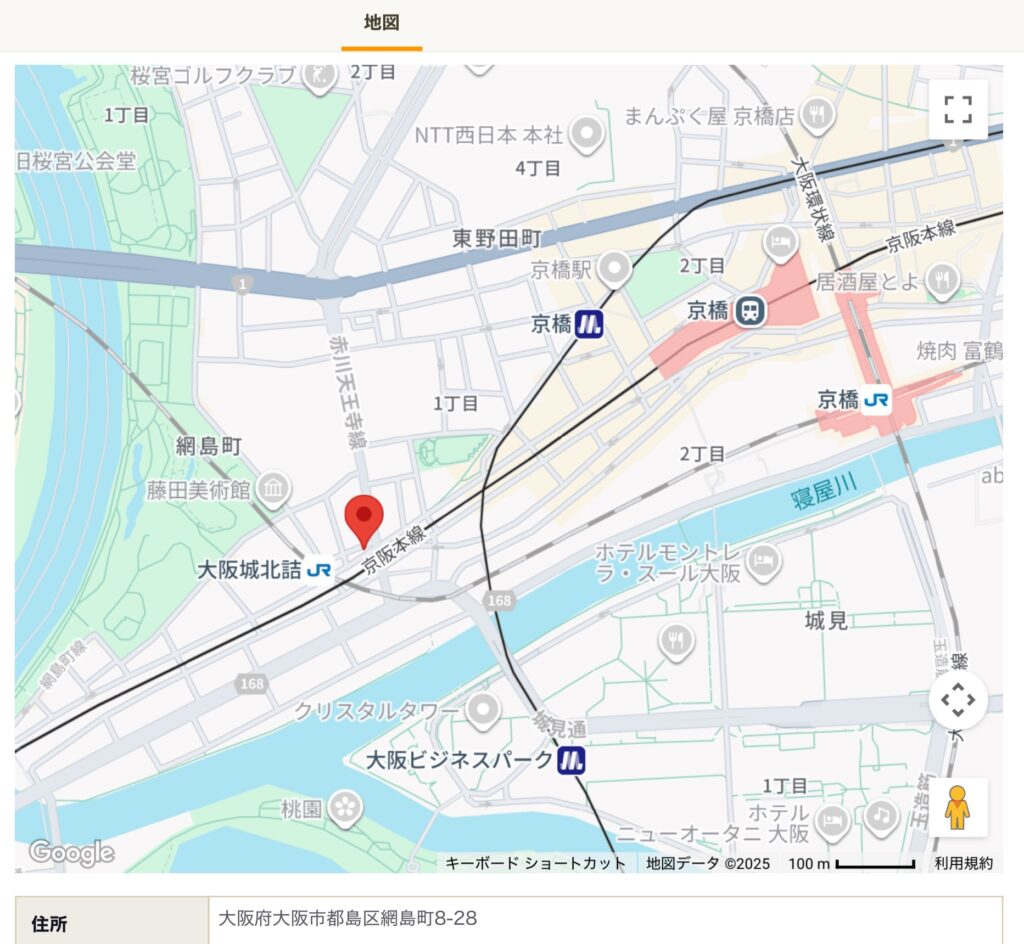Select the 地図 tab
This screenshot has height=944, width=1024.
pos(381,24)
